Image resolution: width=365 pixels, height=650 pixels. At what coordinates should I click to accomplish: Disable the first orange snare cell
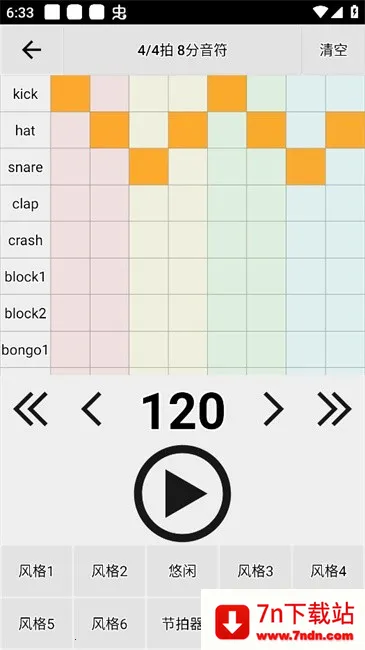tap(149, 167)
